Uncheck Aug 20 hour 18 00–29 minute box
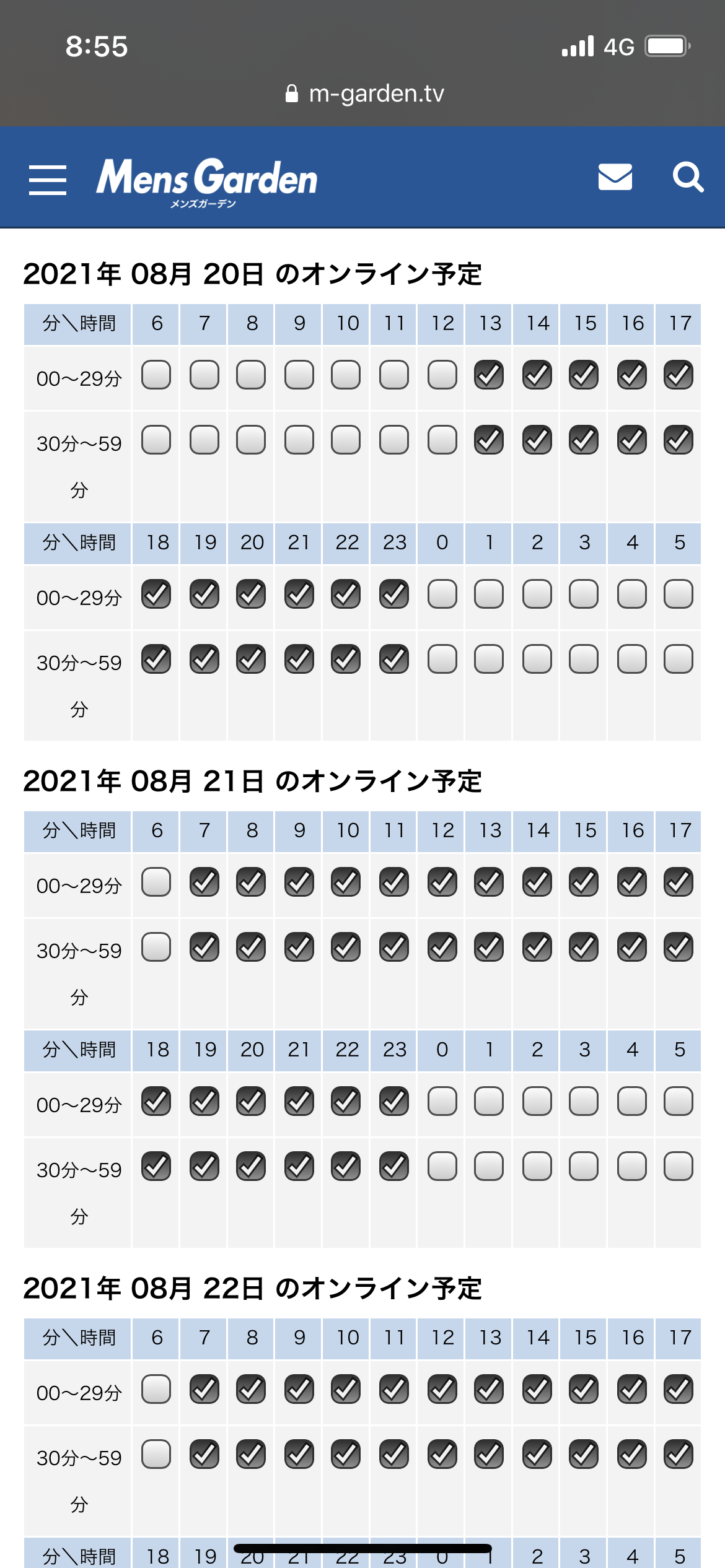Image resolution: width=725 pixels, height=1568 pixels. [156, 595]
